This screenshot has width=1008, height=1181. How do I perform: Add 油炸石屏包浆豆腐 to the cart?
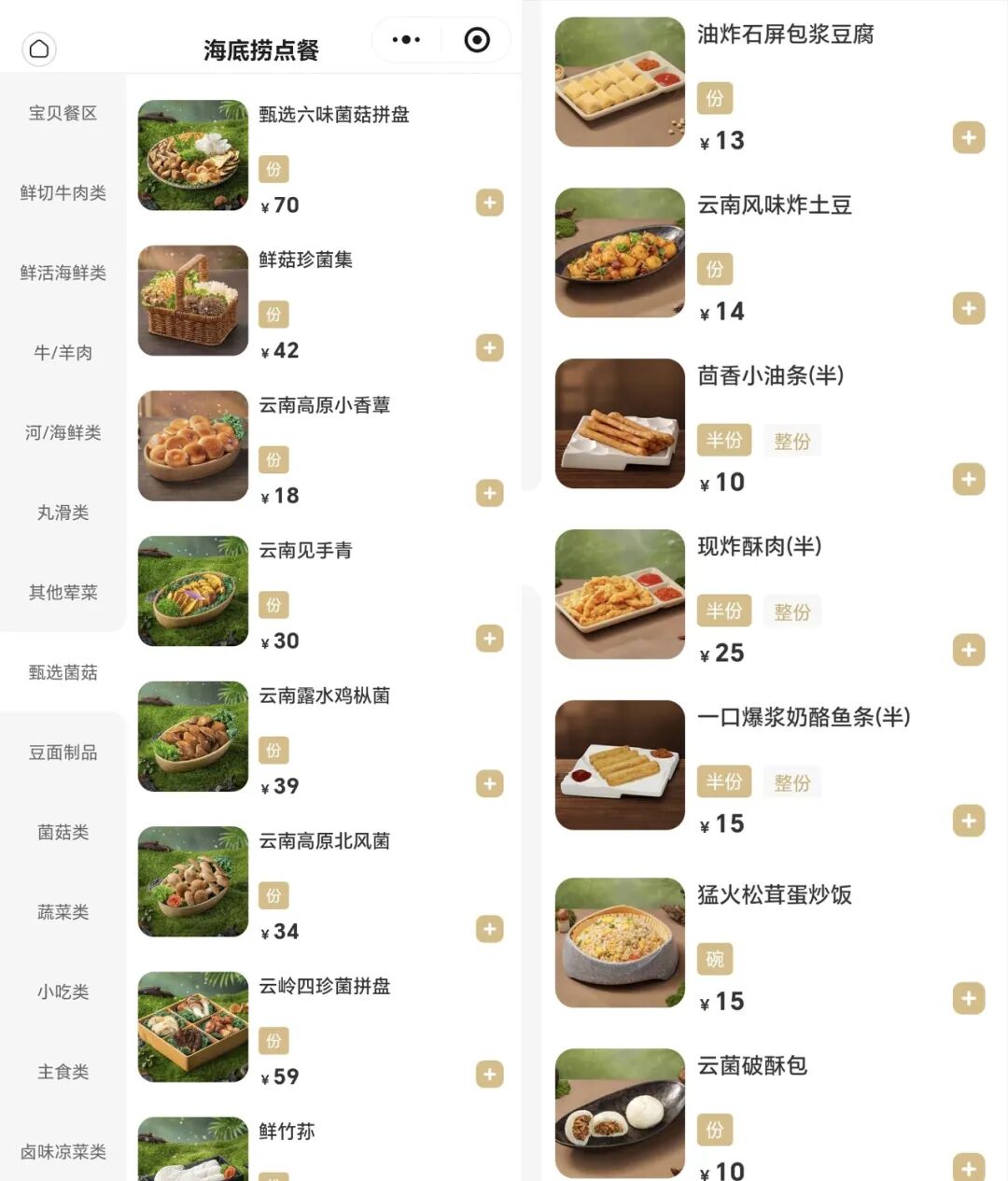[969, 138]
